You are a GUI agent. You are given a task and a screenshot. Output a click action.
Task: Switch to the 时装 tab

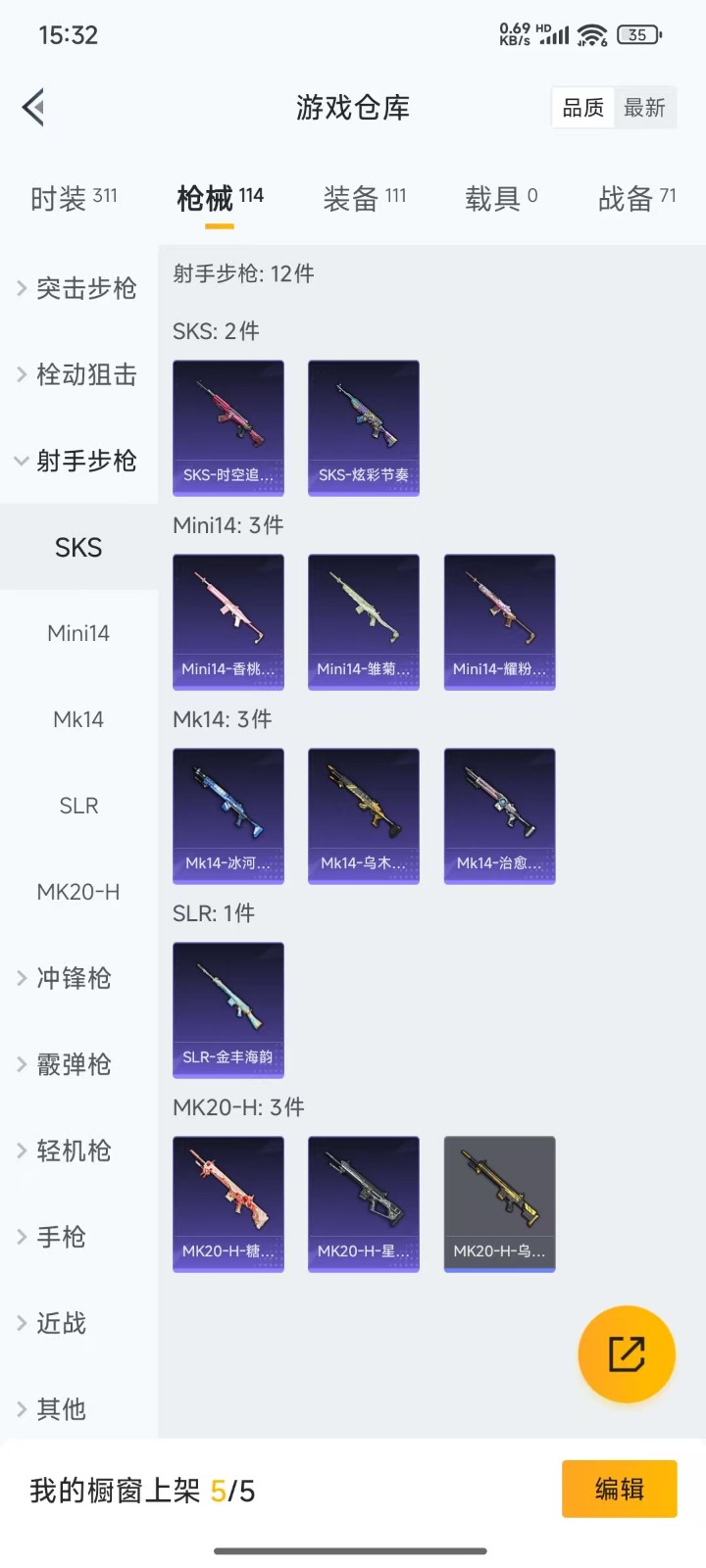(x=74, y=199)
